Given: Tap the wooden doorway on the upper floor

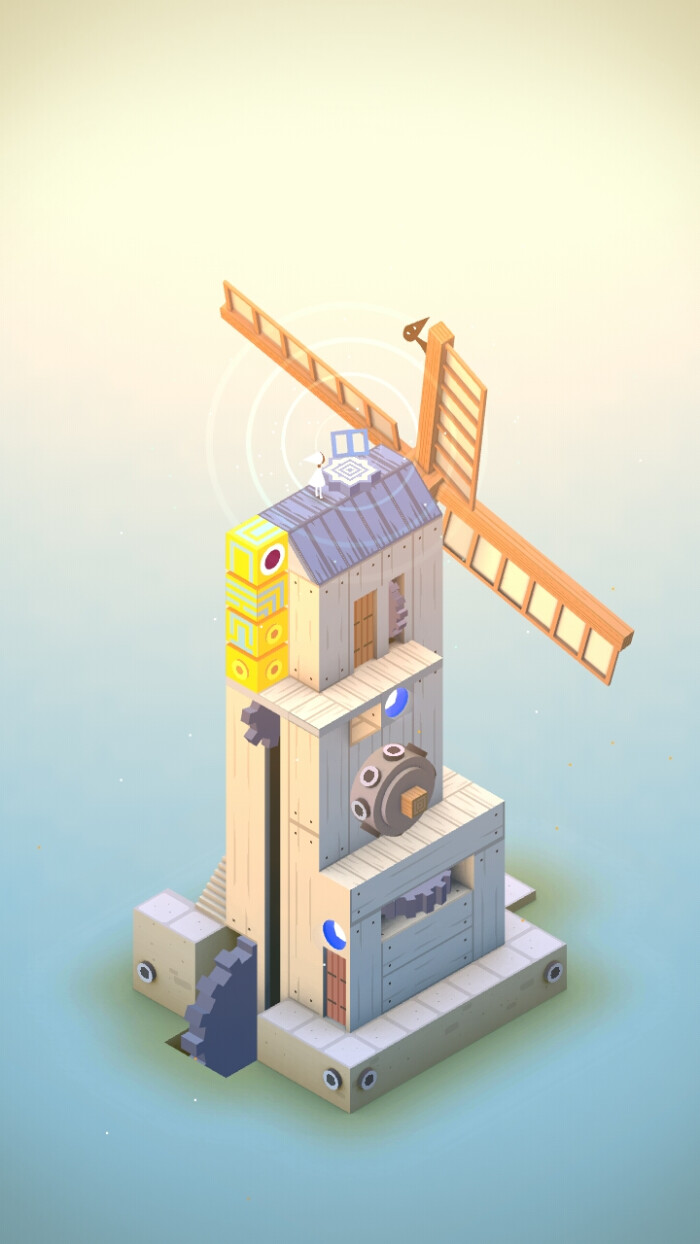Looking at the screenshot, I should (365, 627).
